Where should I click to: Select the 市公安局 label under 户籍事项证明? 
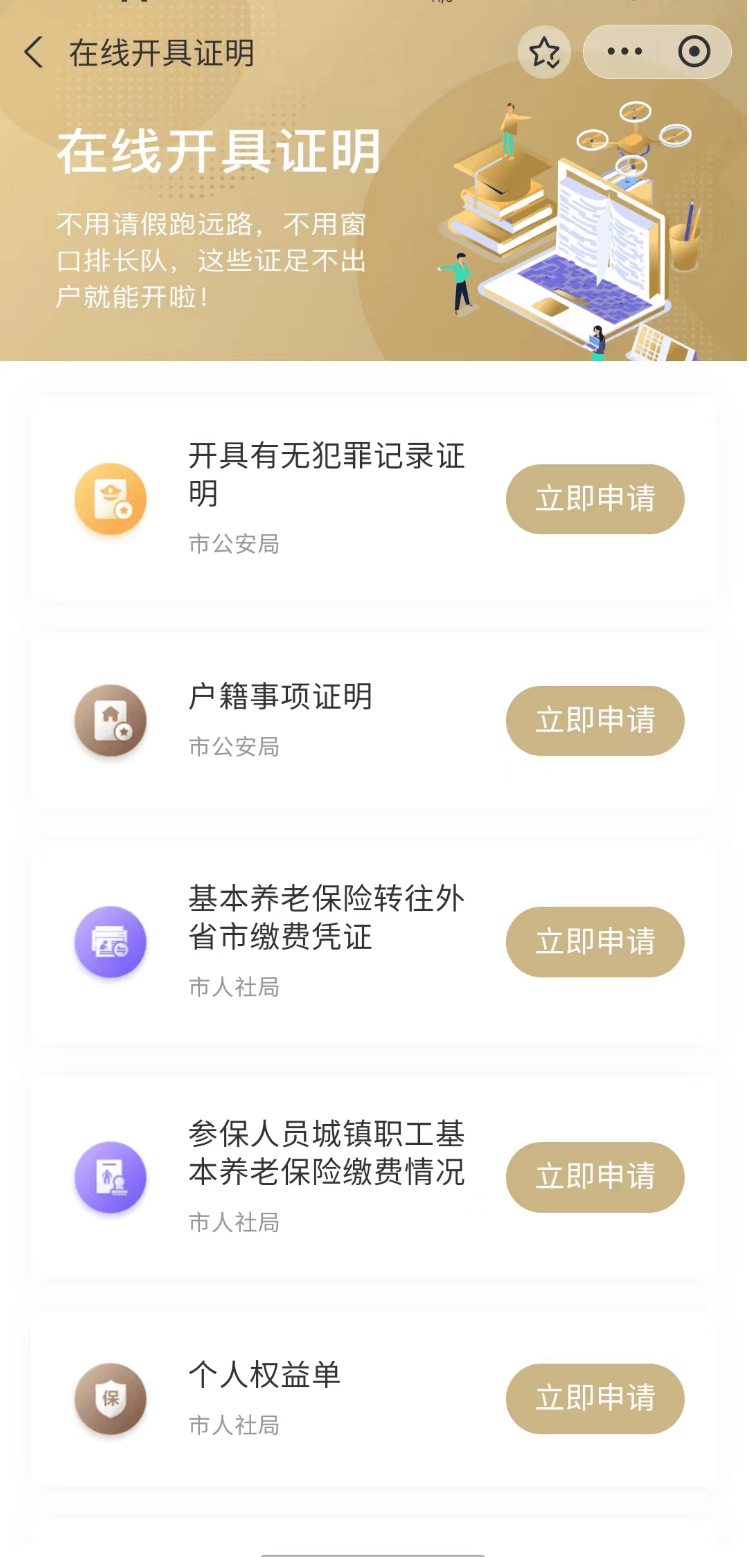click(233, 747)
